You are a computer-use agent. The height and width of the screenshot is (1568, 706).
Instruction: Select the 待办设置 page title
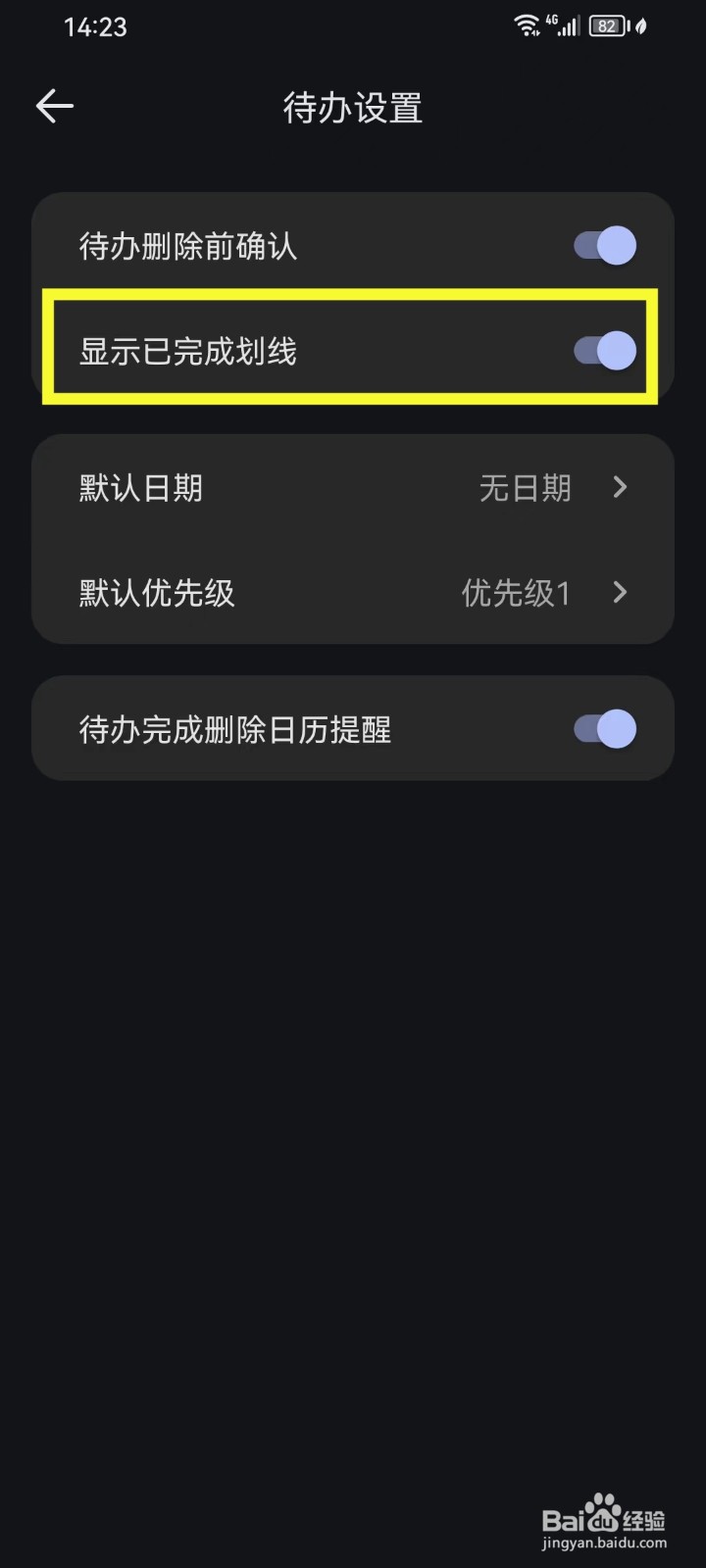tap(351, 108)
